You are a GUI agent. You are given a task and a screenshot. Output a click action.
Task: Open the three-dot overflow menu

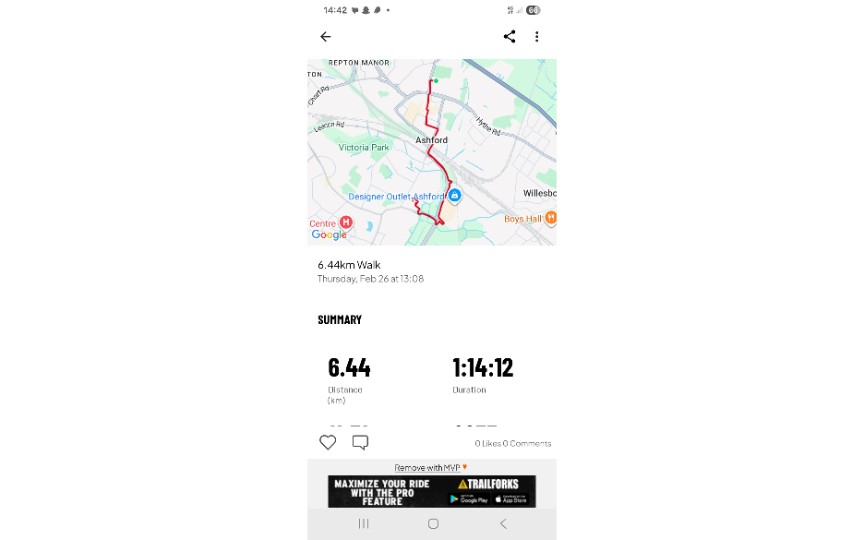pyautogui.click(x=537, y=37)
